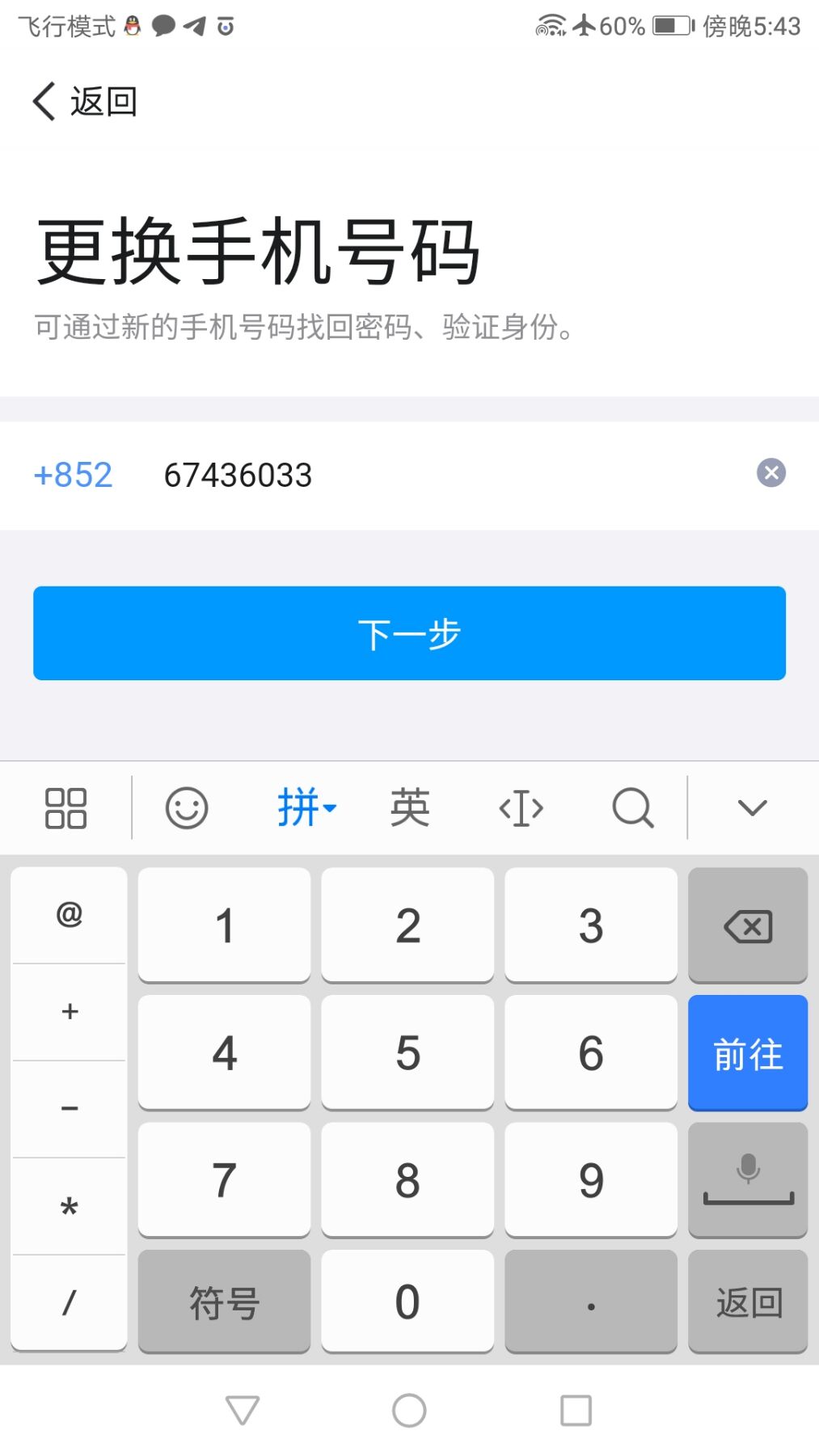Tap the phone number input field
The image size is (819, 1456).
(x=445, y=475)
